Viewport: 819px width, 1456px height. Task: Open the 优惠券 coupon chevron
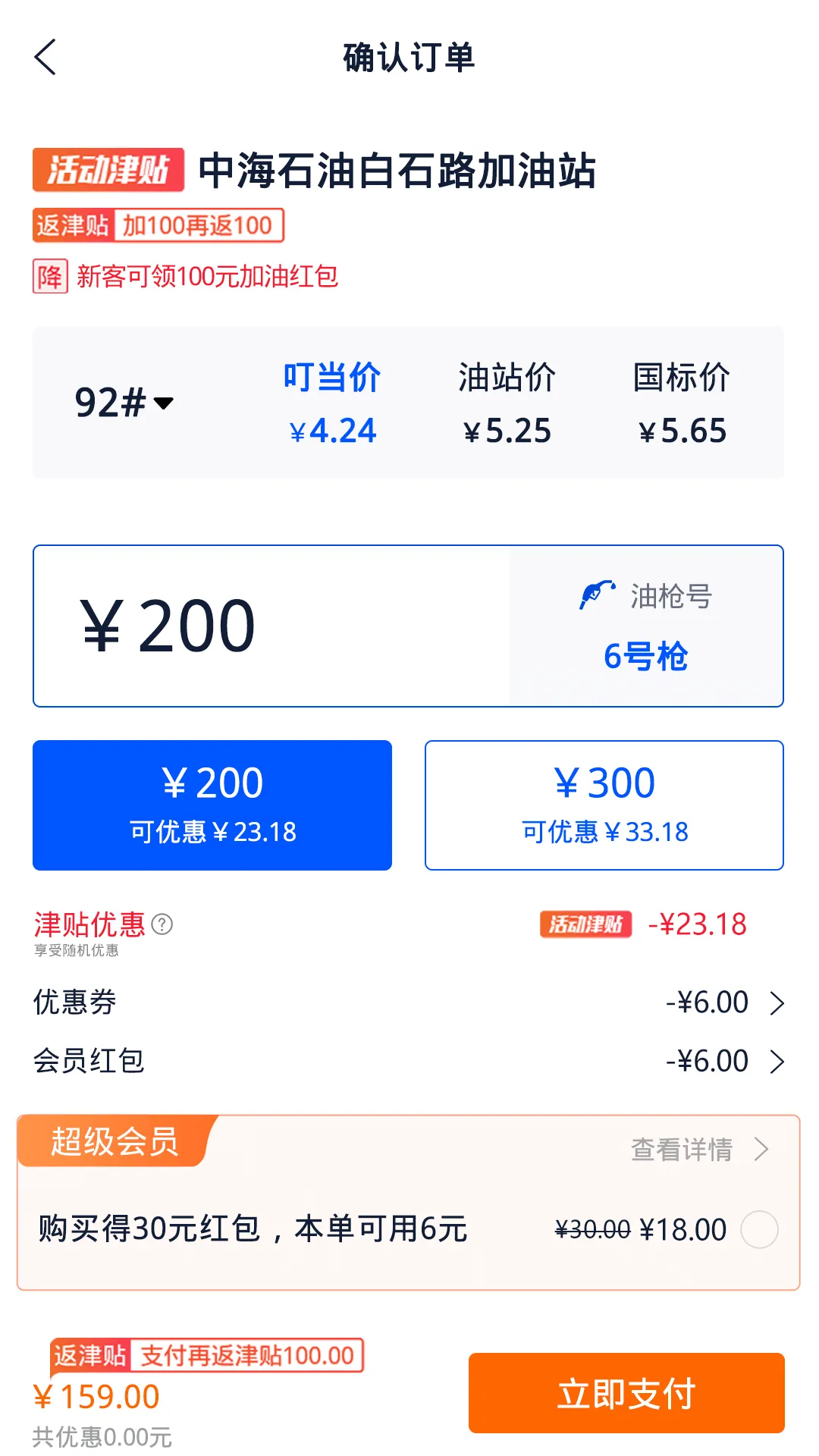click(x=778, y=1002)
